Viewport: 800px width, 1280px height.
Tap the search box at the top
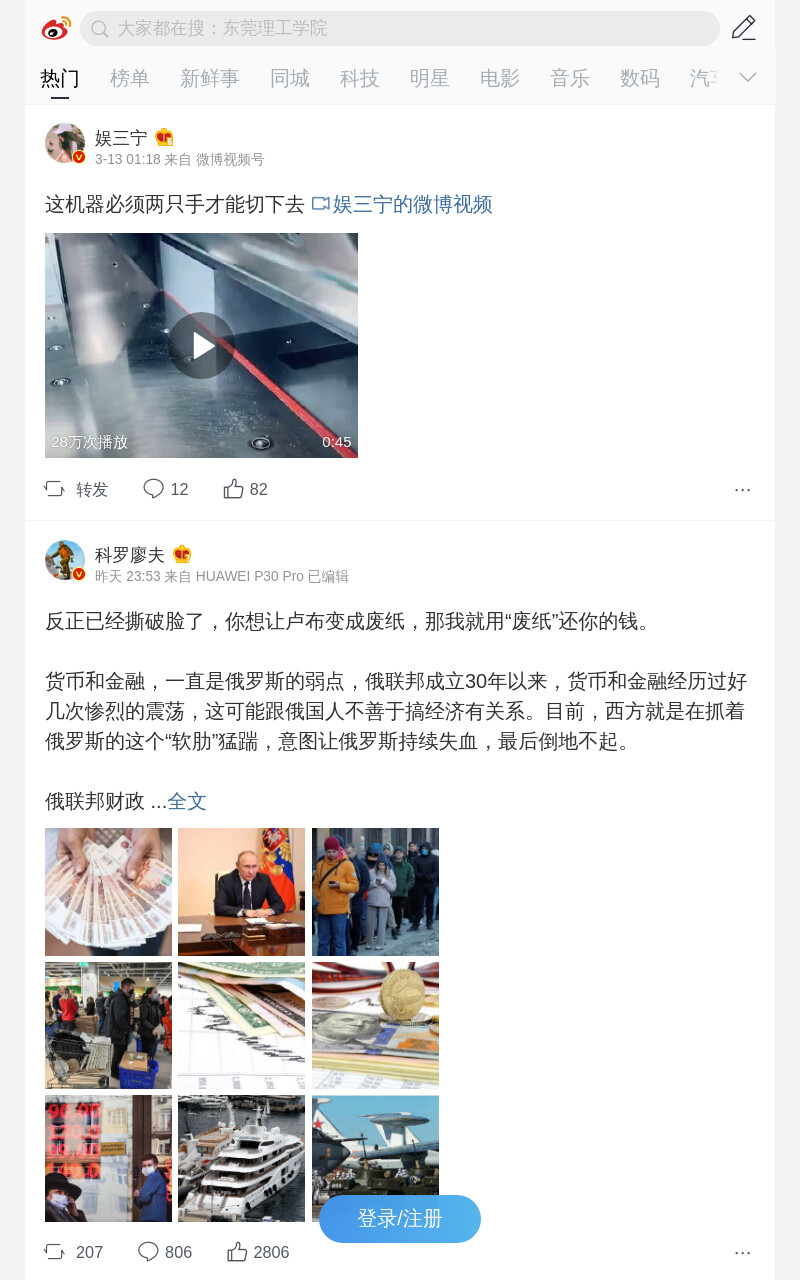(400, 28)
